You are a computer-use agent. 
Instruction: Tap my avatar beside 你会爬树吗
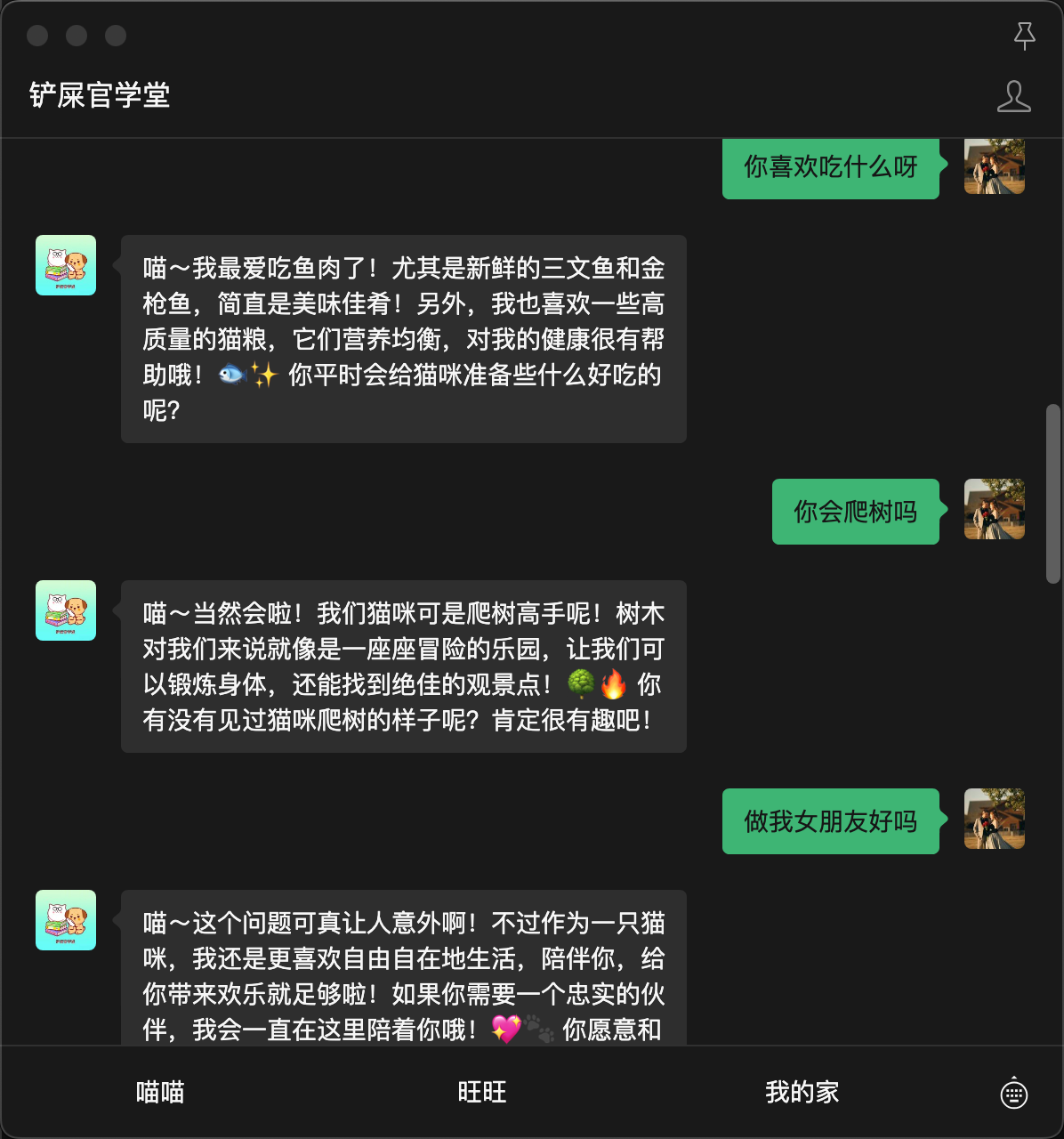[x=994, y=510]
